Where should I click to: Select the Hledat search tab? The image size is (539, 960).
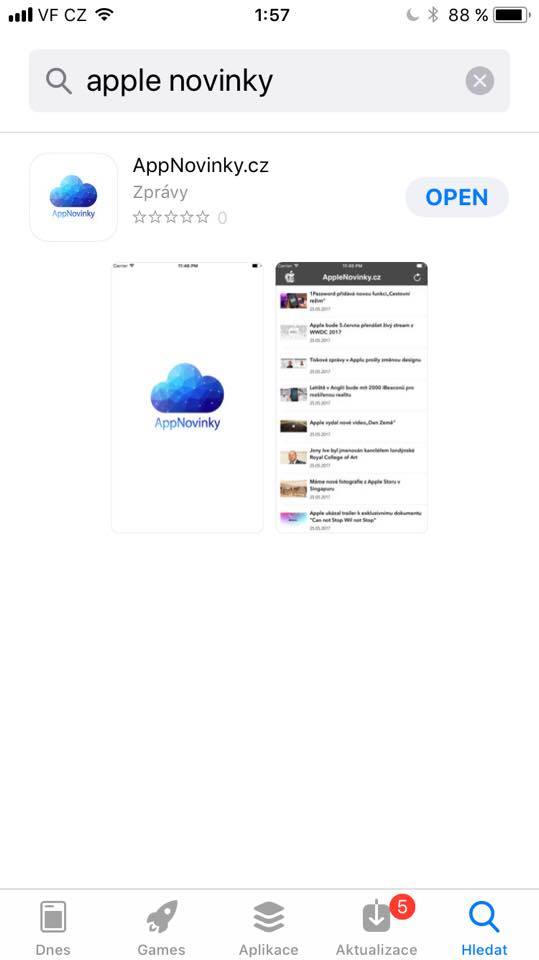tap(484, 927)
